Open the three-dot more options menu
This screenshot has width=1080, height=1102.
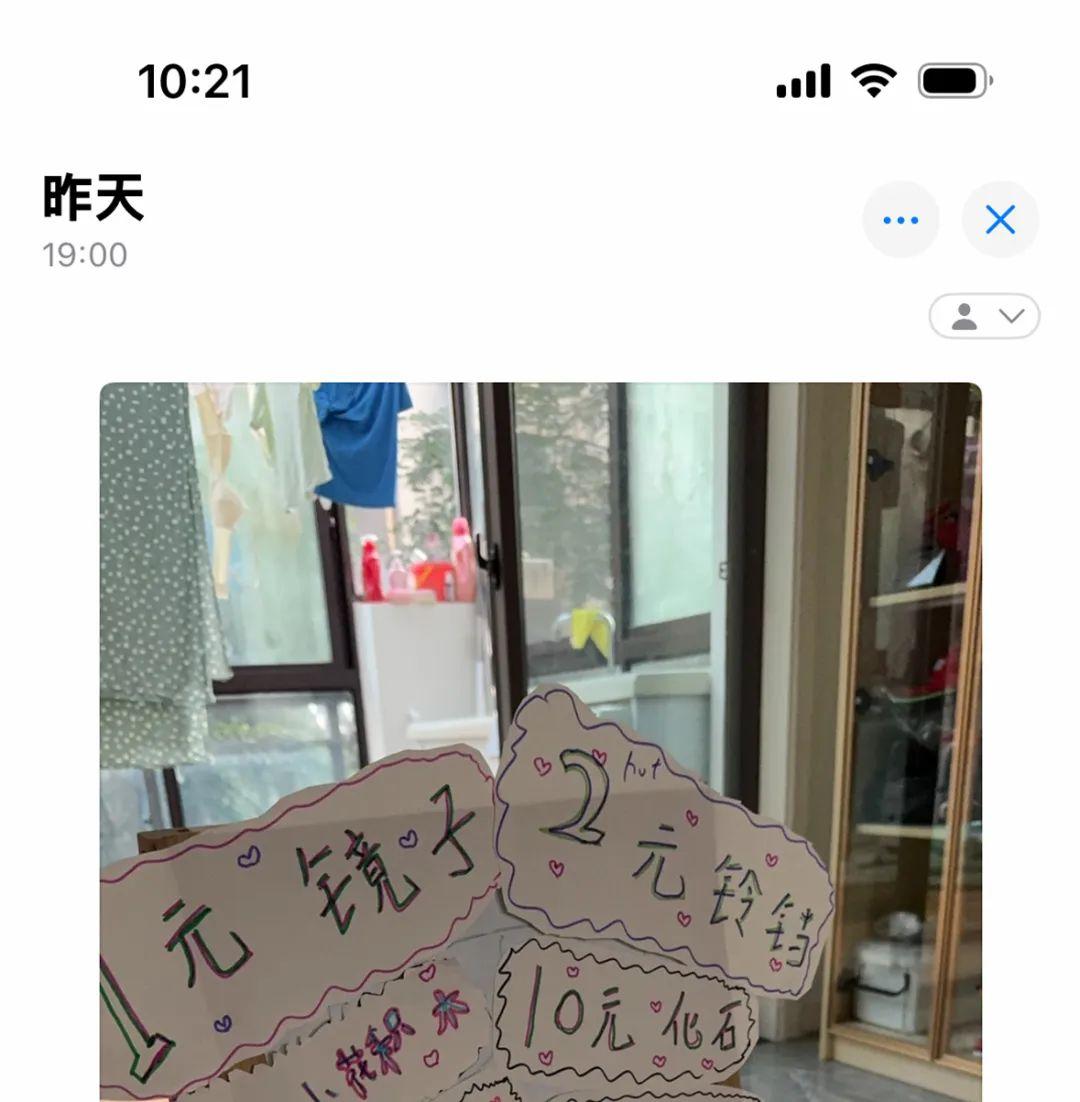pyautogui.click(x=900, y=220)
